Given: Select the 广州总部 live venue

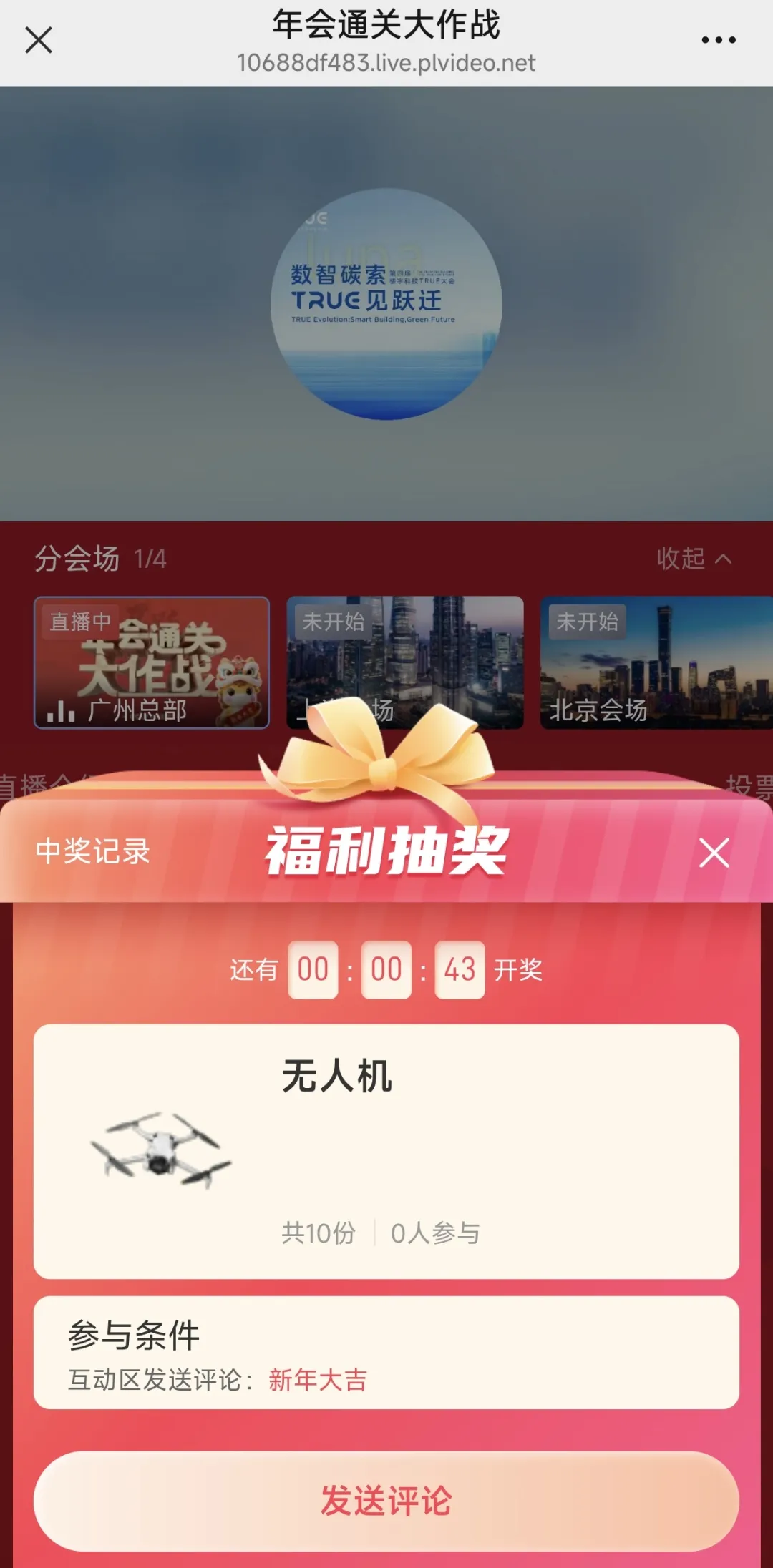Looking at the screenshot, I should [152, 662].
